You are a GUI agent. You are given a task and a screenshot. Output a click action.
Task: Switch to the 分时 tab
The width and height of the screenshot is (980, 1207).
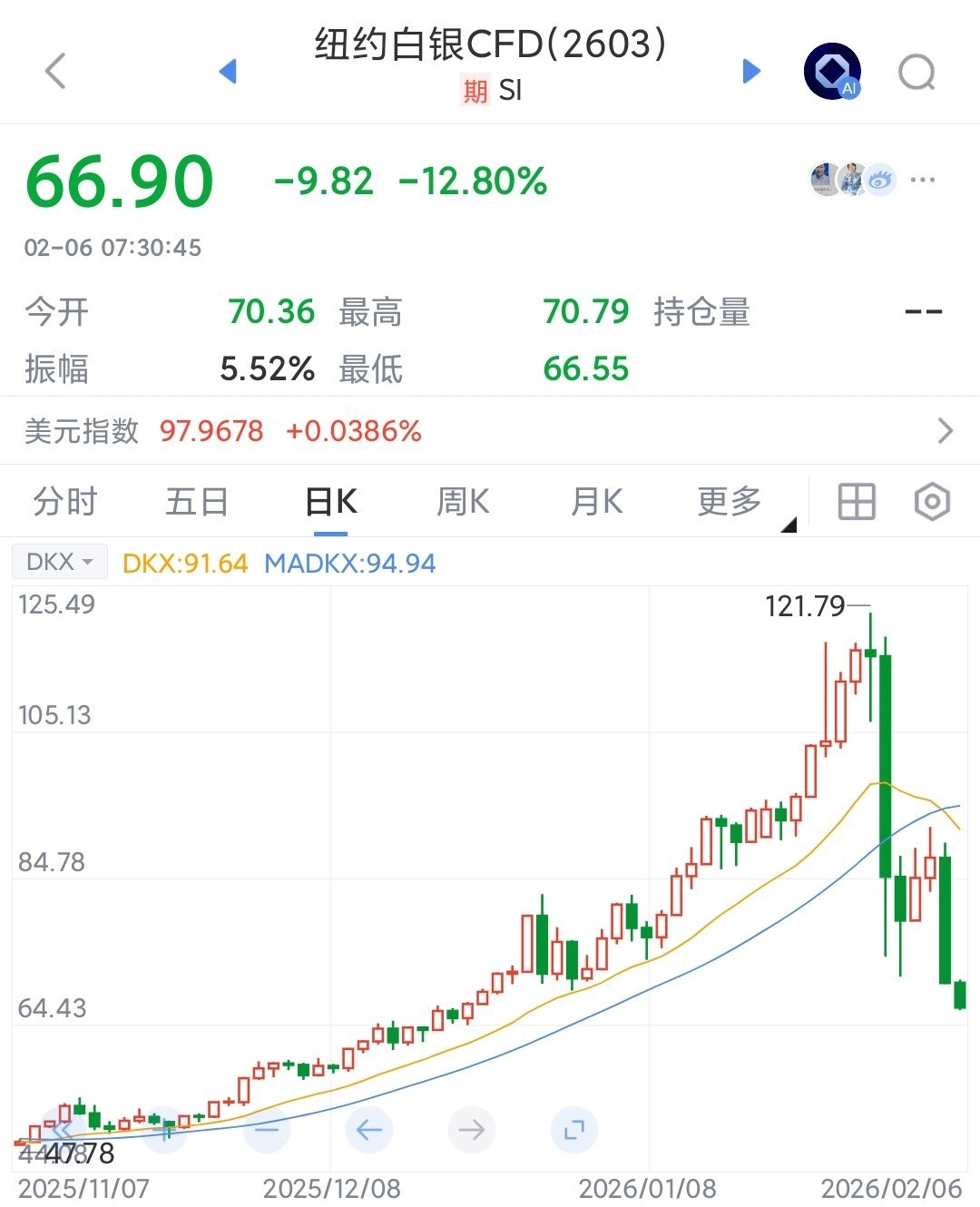(x=65, y=501)
